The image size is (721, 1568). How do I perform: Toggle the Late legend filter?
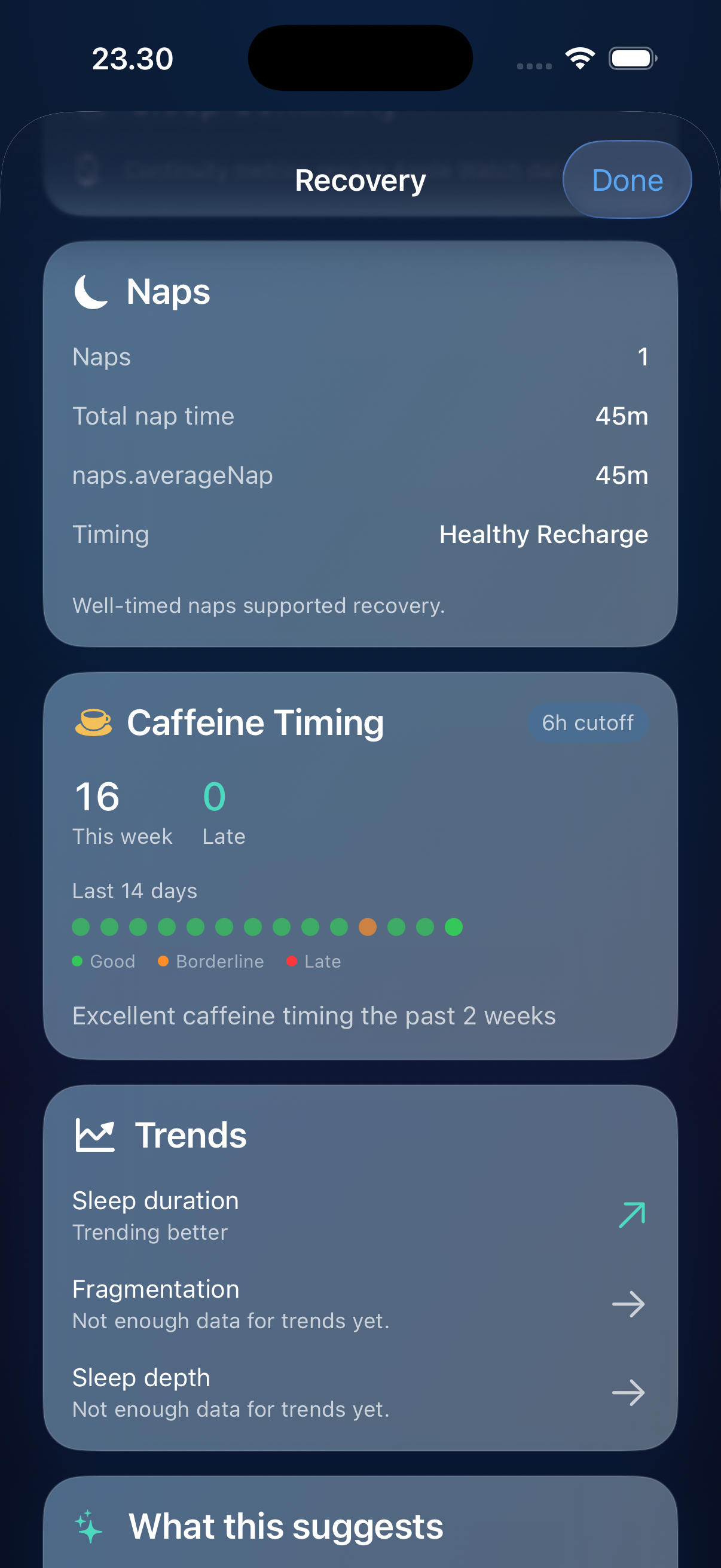(x=313, y=961)
